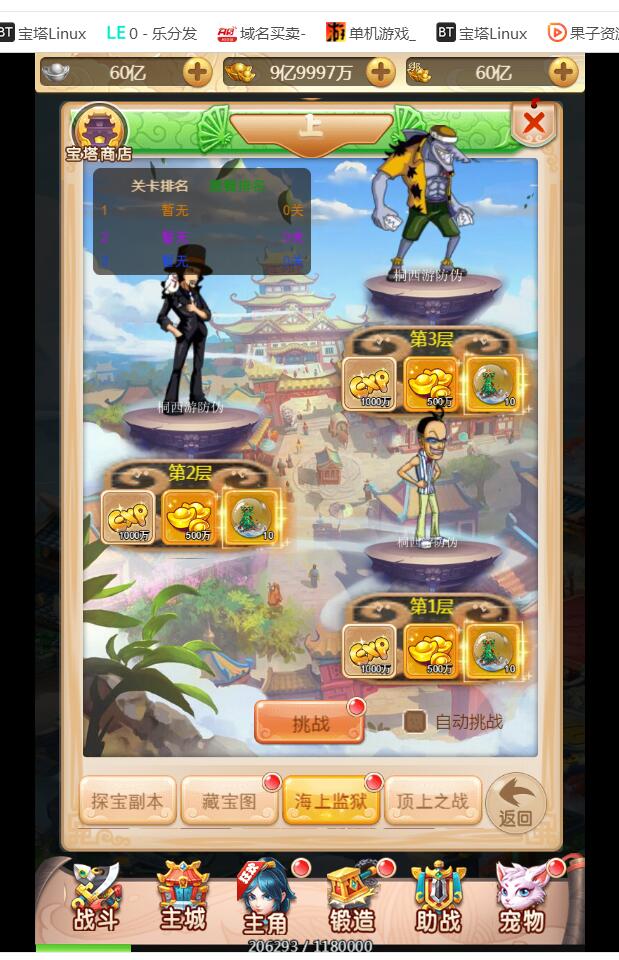Switch to the 藏宝图 tab
619x960 pixels.
(x=229, y=801)
